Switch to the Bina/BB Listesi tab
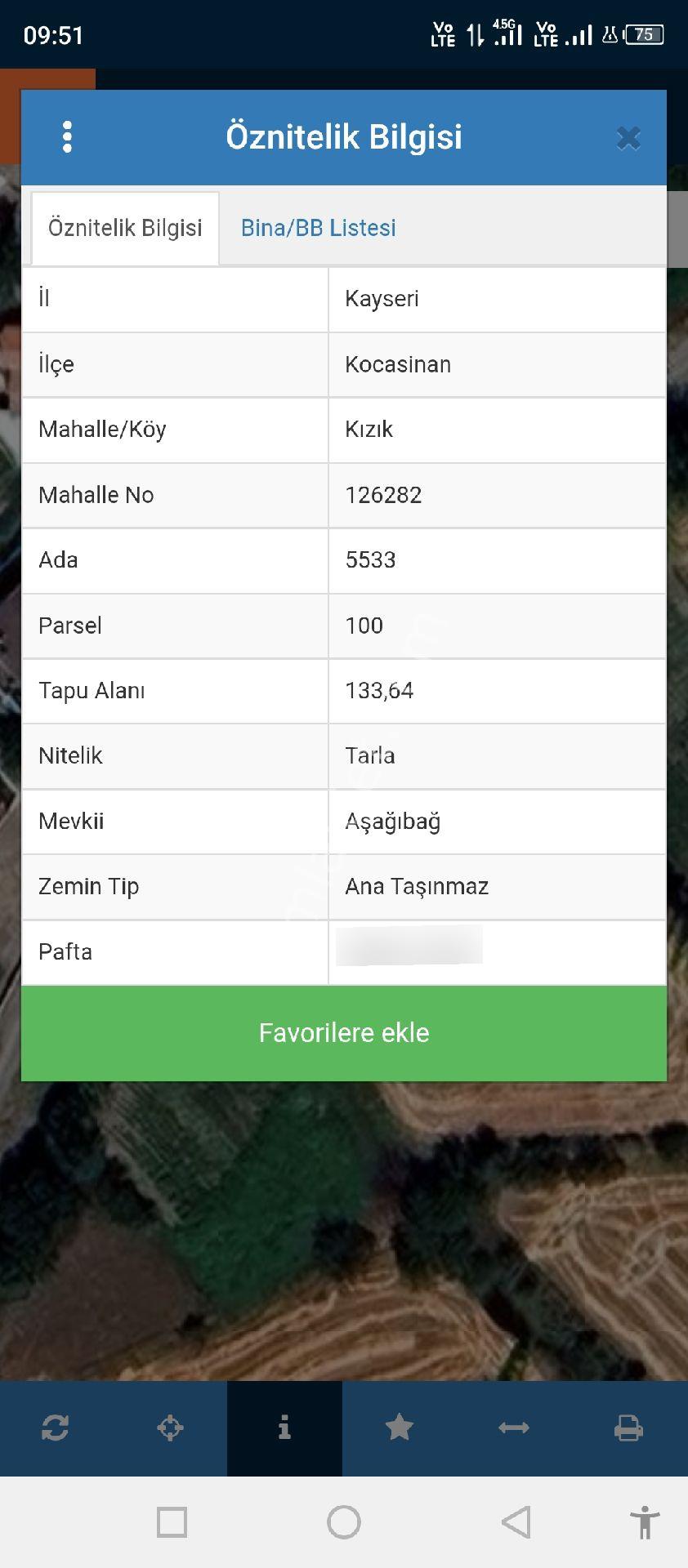Viewport: 688px width, 1568px height. 319,228
